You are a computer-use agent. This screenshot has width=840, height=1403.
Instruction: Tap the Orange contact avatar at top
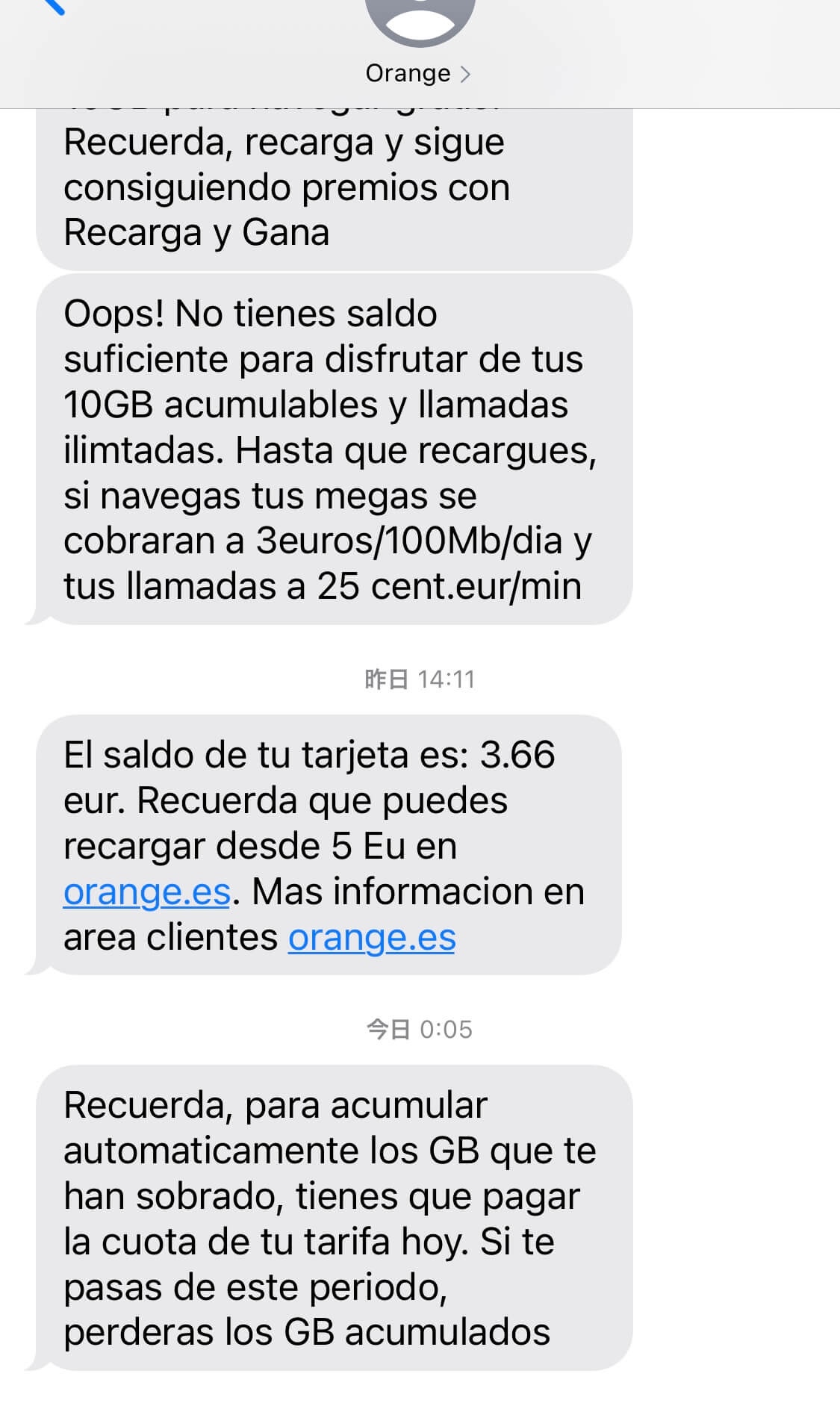click(420, 22)
